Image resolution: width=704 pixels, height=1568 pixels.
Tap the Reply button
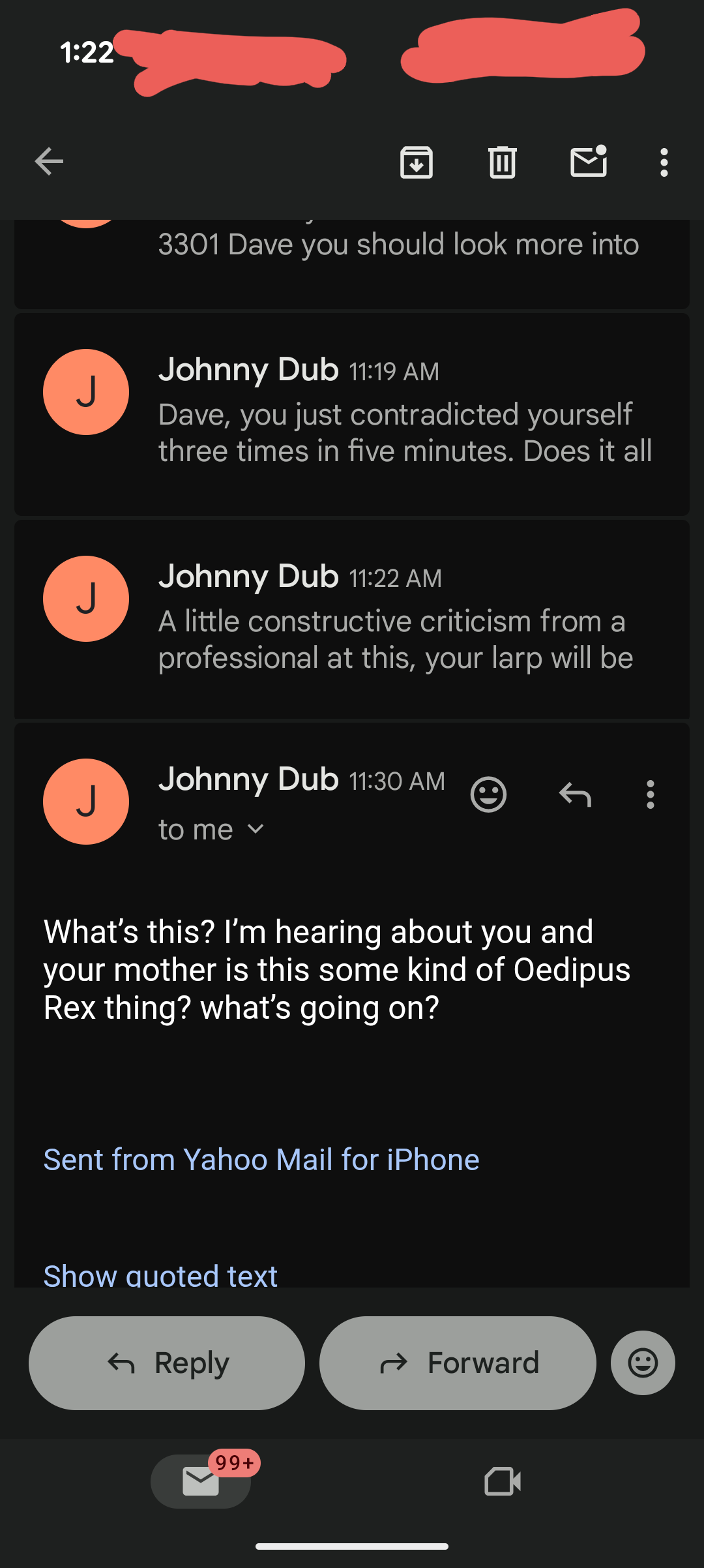click(167, 1363)
